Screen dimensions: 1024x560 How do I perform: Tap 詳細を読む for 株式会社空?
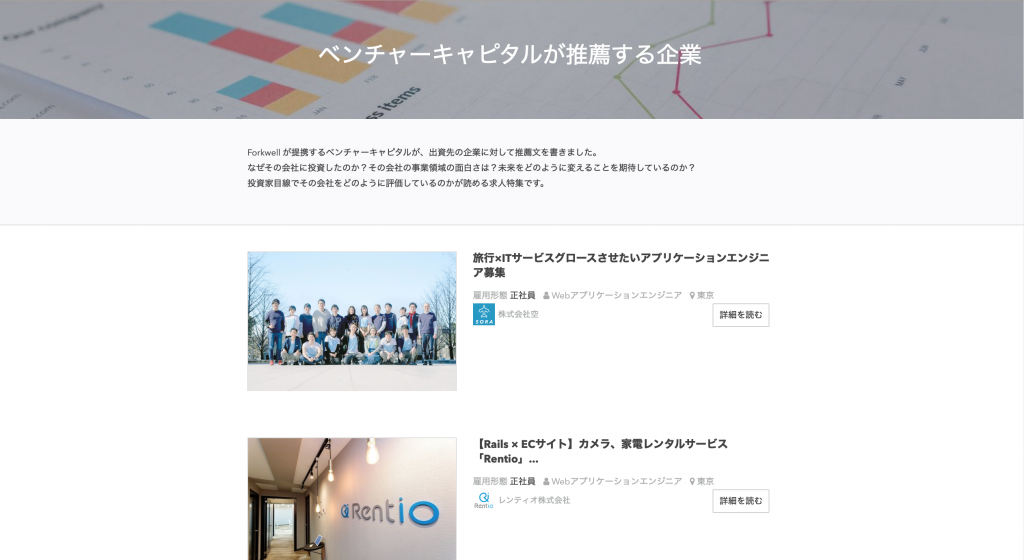[740, 315]
